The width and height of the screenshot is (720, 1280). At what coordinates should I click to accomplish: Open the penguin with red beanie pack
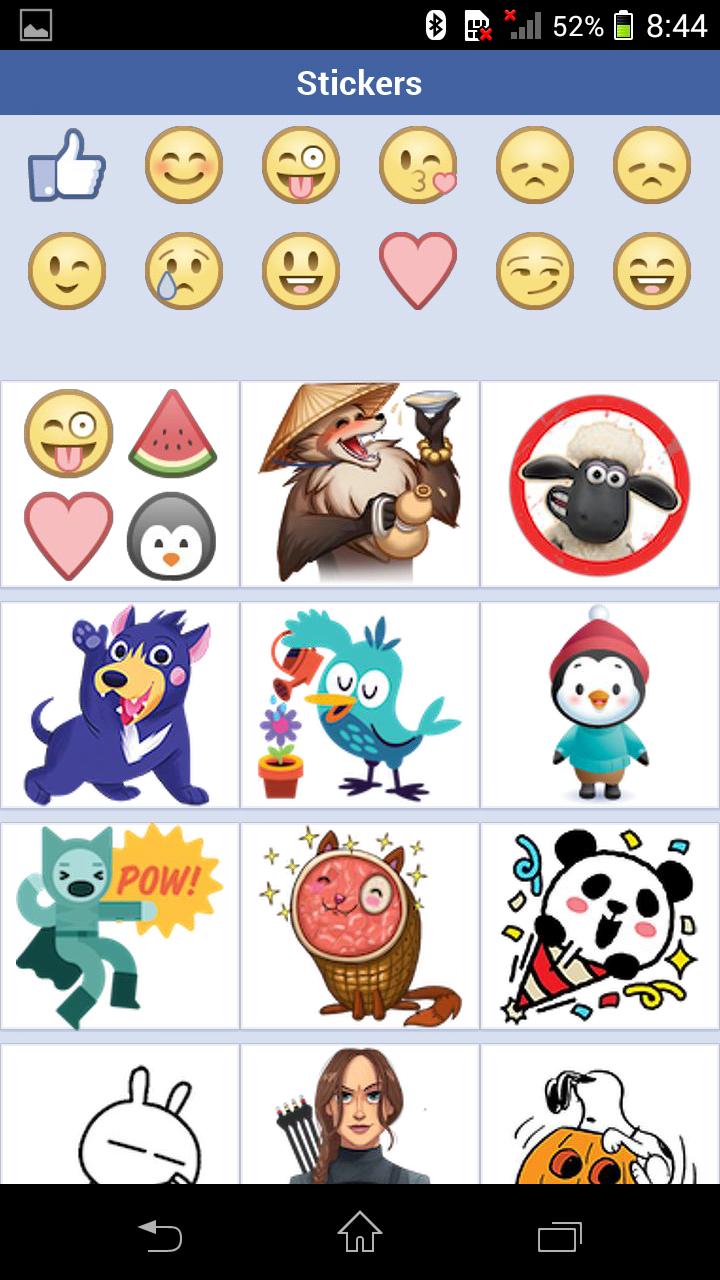click(600, 705)
